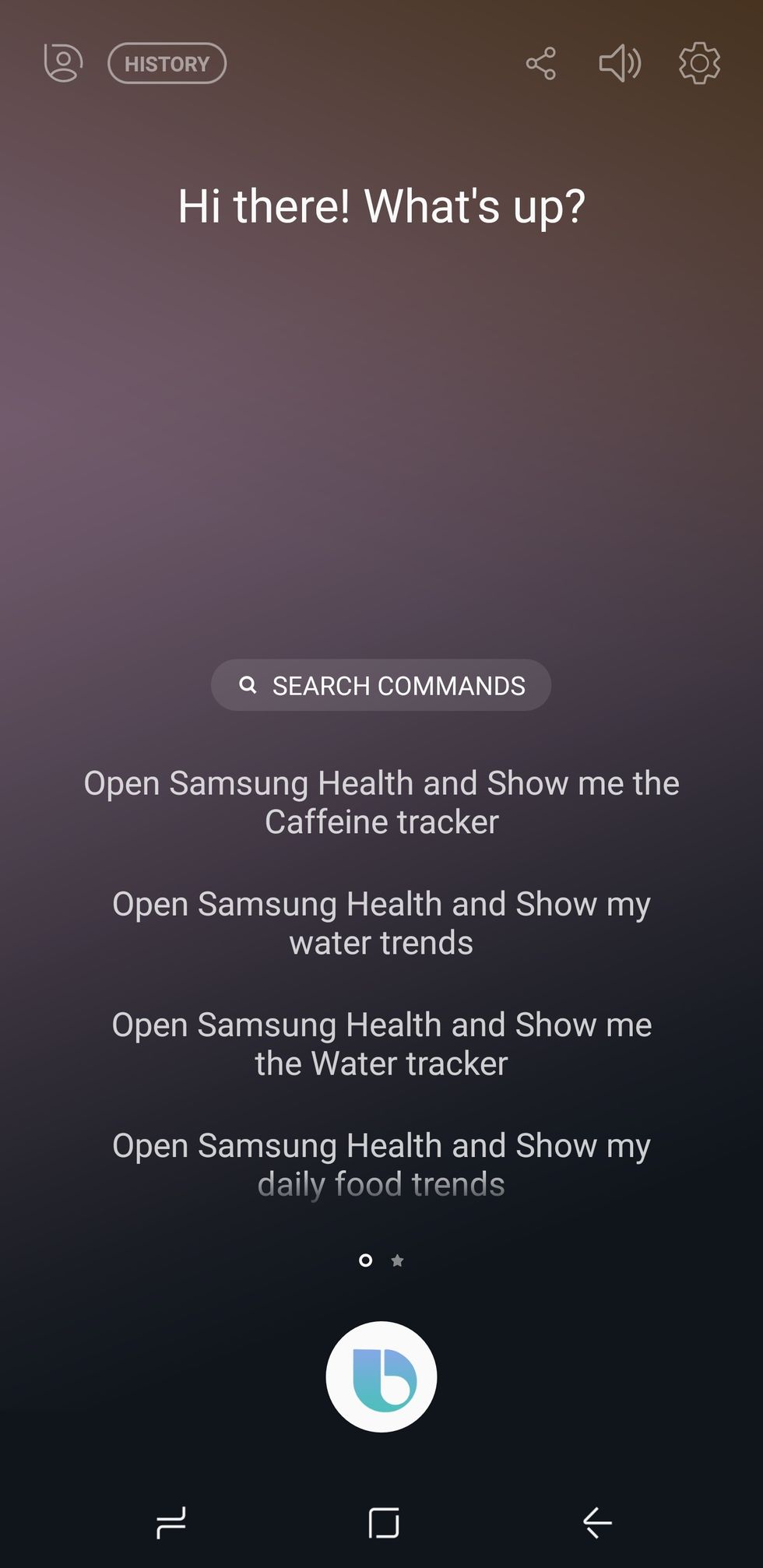The height and width of the screenshot is (1568, 763).
Task: Open Bixby settings gear
Action: (699, 63)
